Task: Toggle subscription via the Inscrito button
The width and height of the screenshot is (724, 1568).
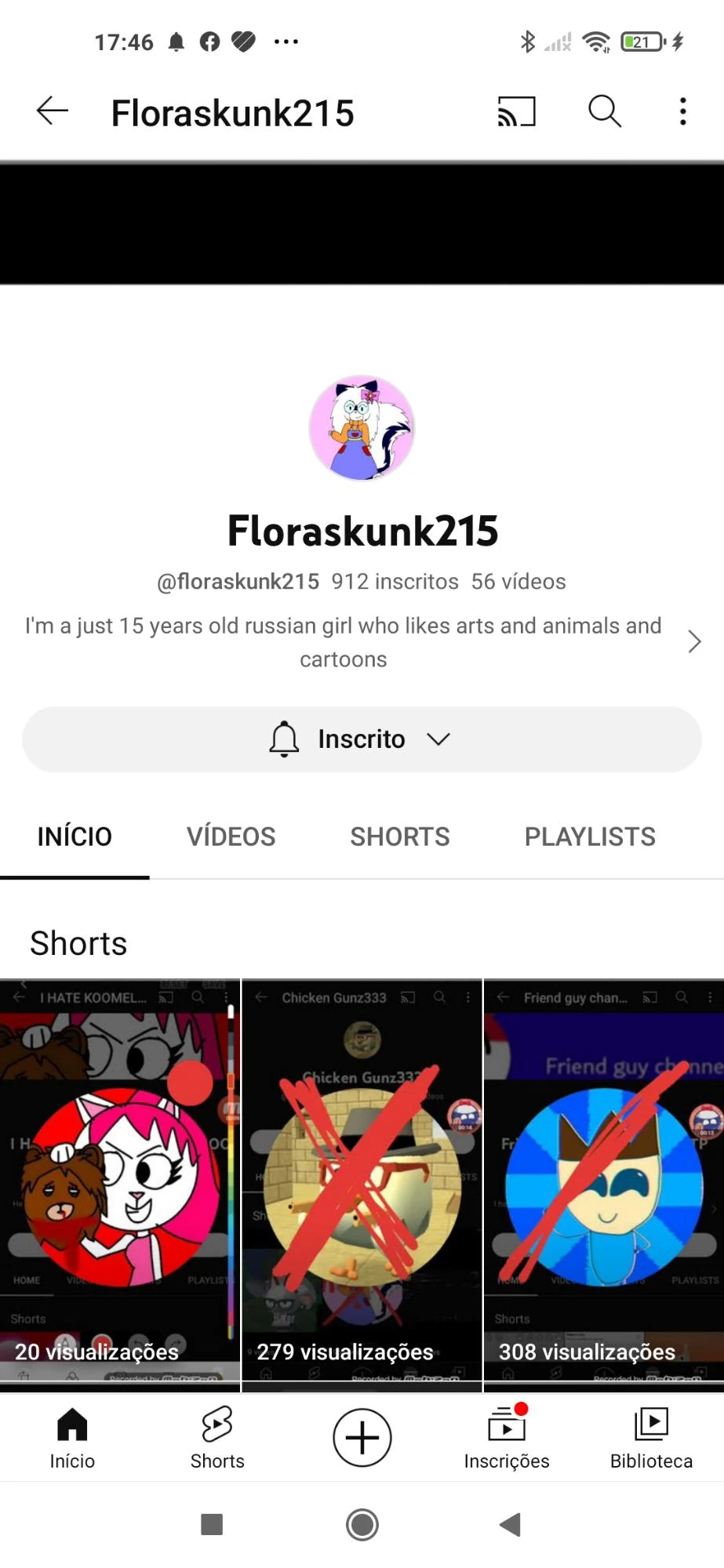Action: pyautogui.click(x=361, y=738)
